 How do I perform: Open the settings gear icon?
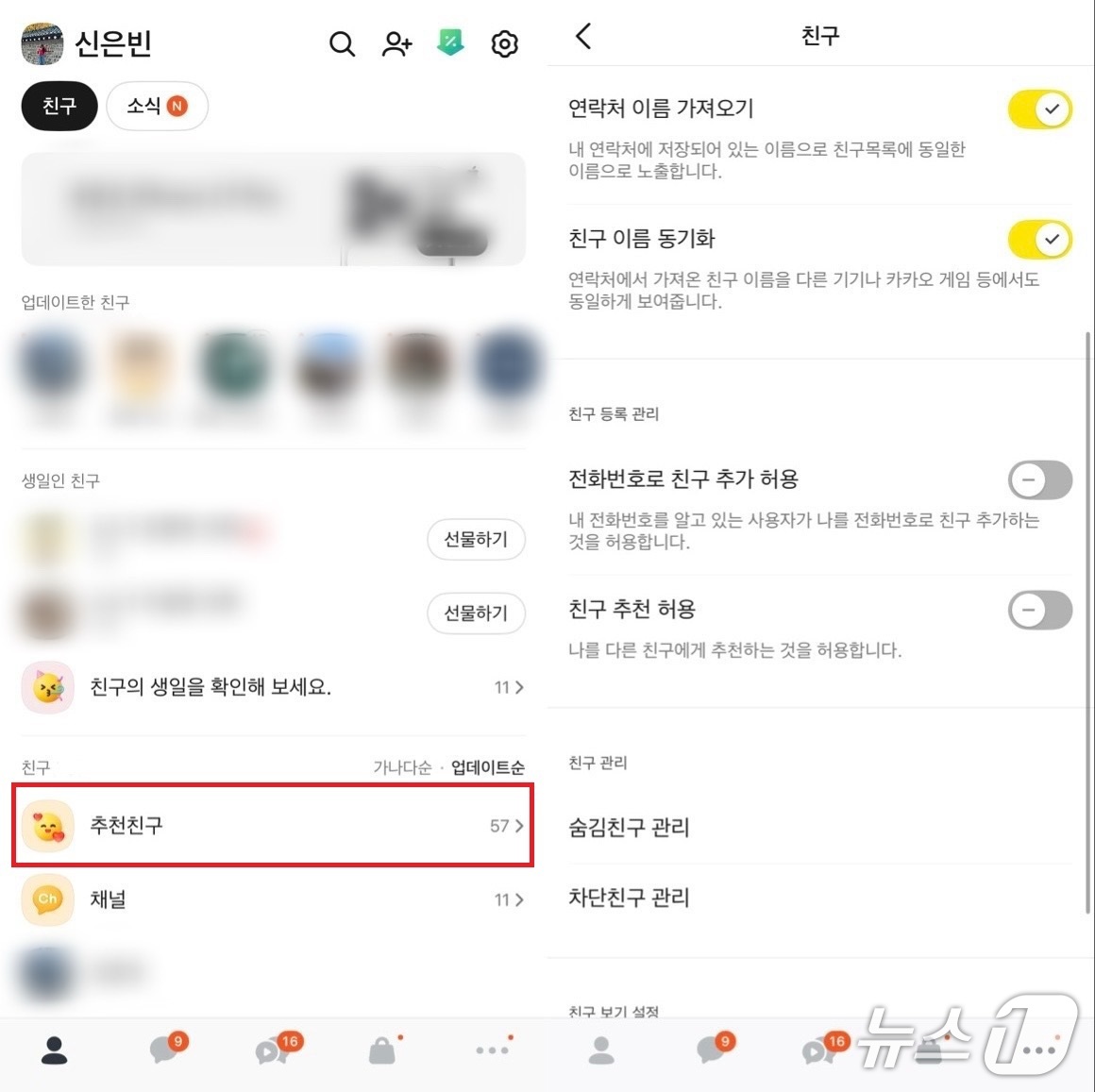[505, 43]
